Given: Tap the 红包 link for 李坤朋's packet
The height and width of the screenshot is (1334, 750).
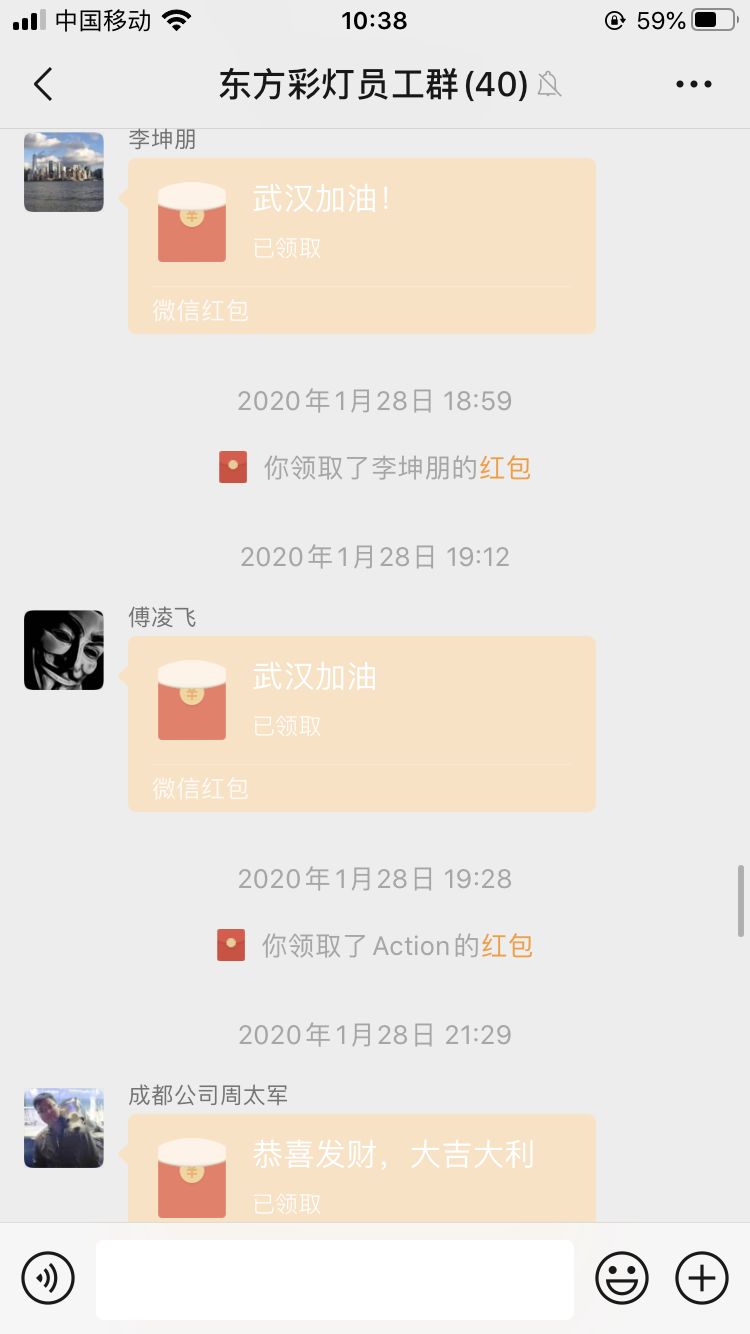Looking at the screenshot, I should click(x=505, y=467).
